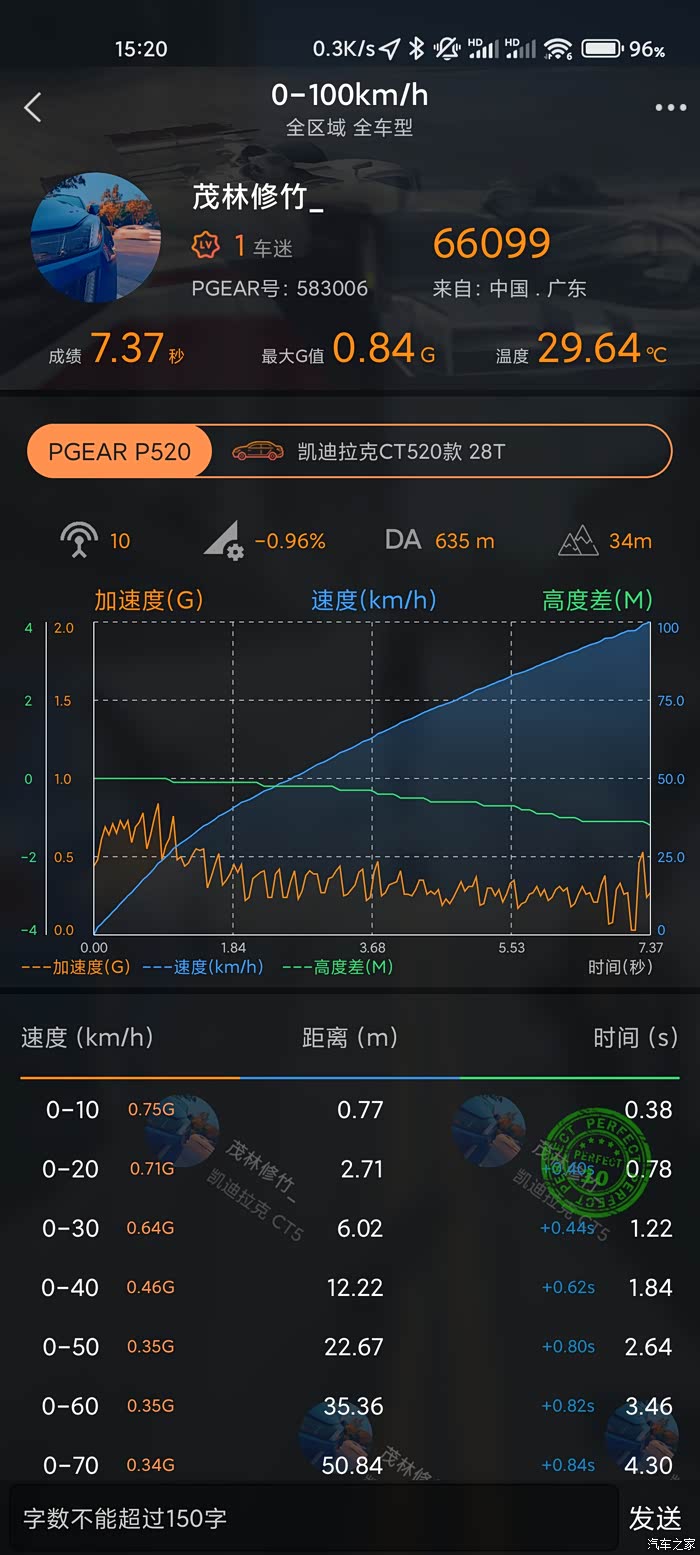Open 茂林修竹_ profile avatar

[96, 237]
